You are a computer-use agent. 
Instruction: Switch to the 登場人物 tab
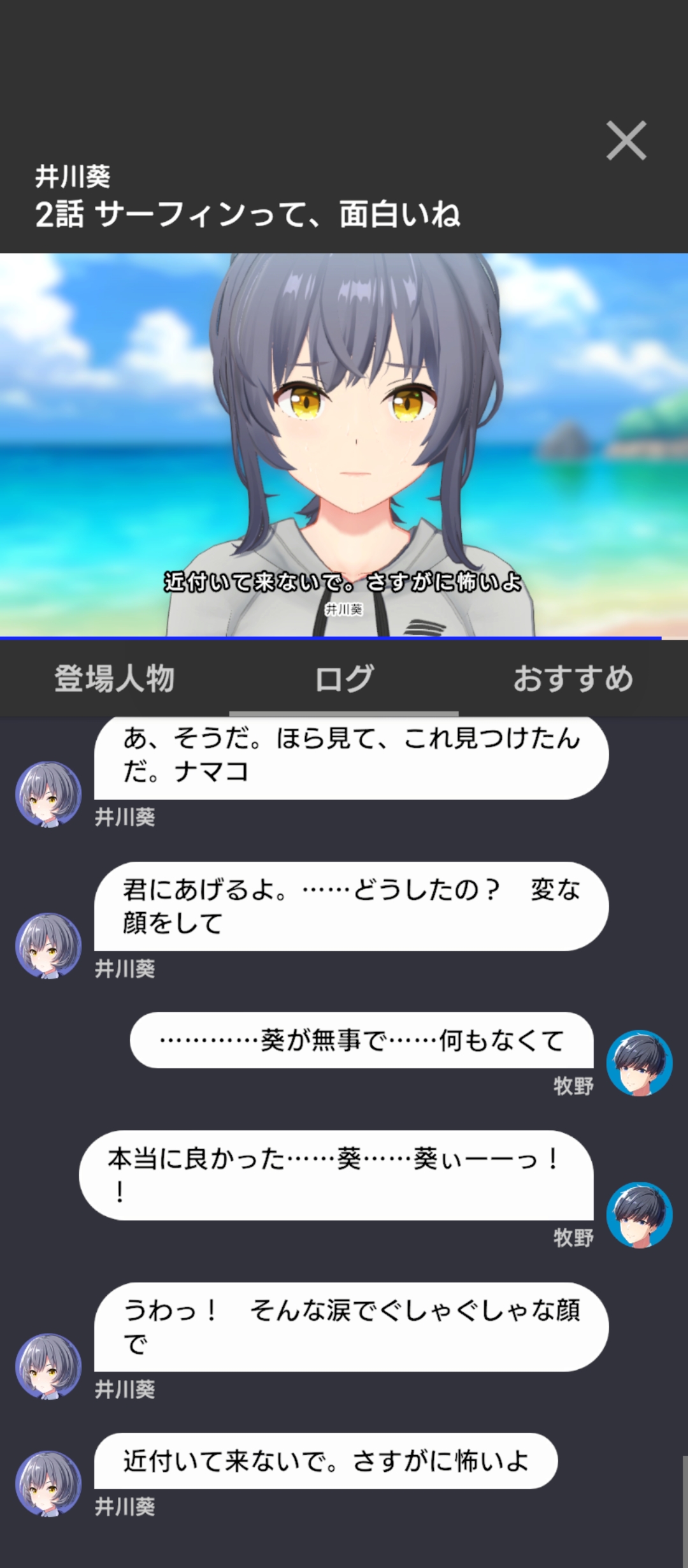coord(115,678)
